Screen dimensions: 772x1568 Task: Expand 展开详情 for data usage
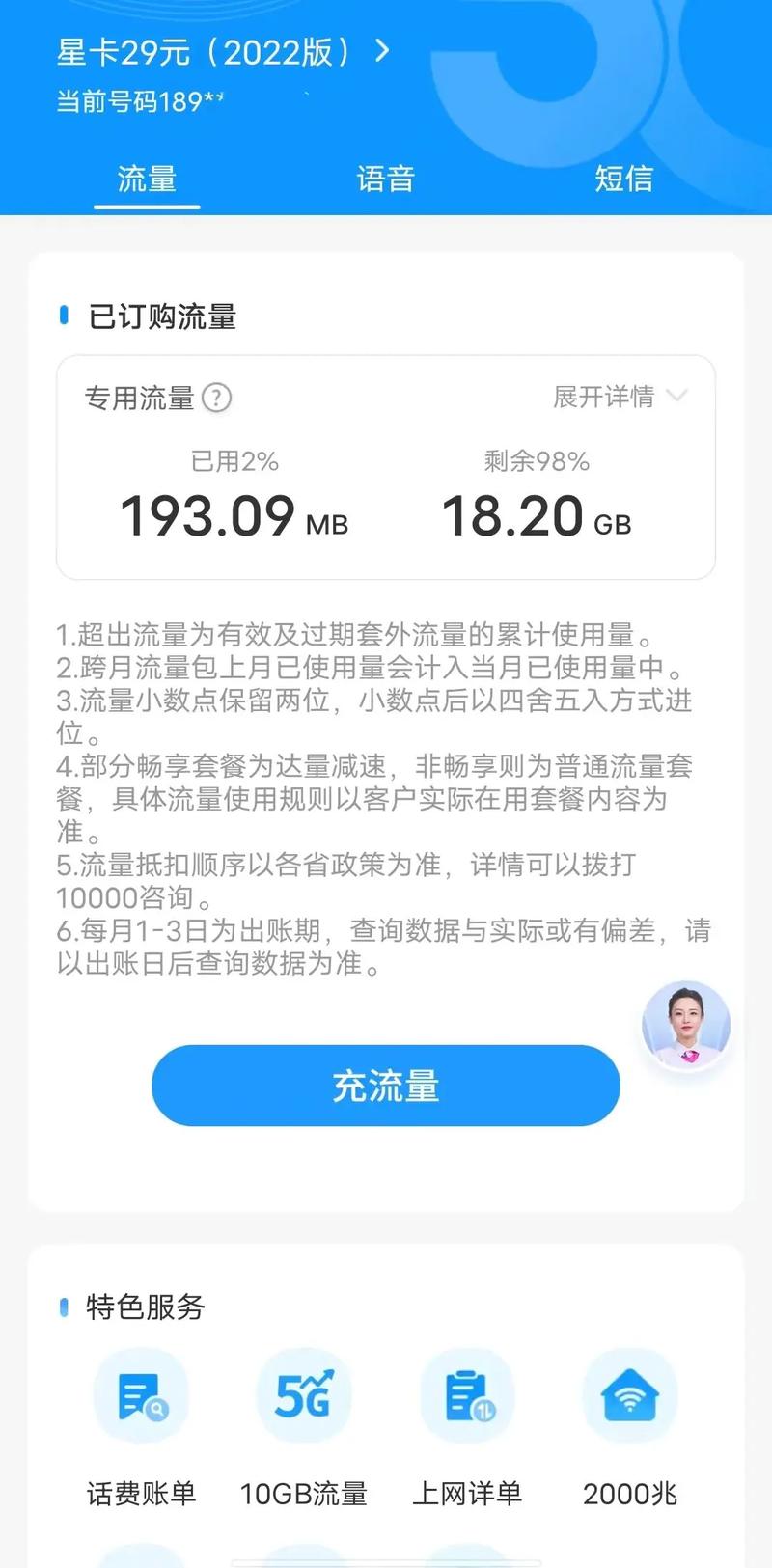click(620, 397)
